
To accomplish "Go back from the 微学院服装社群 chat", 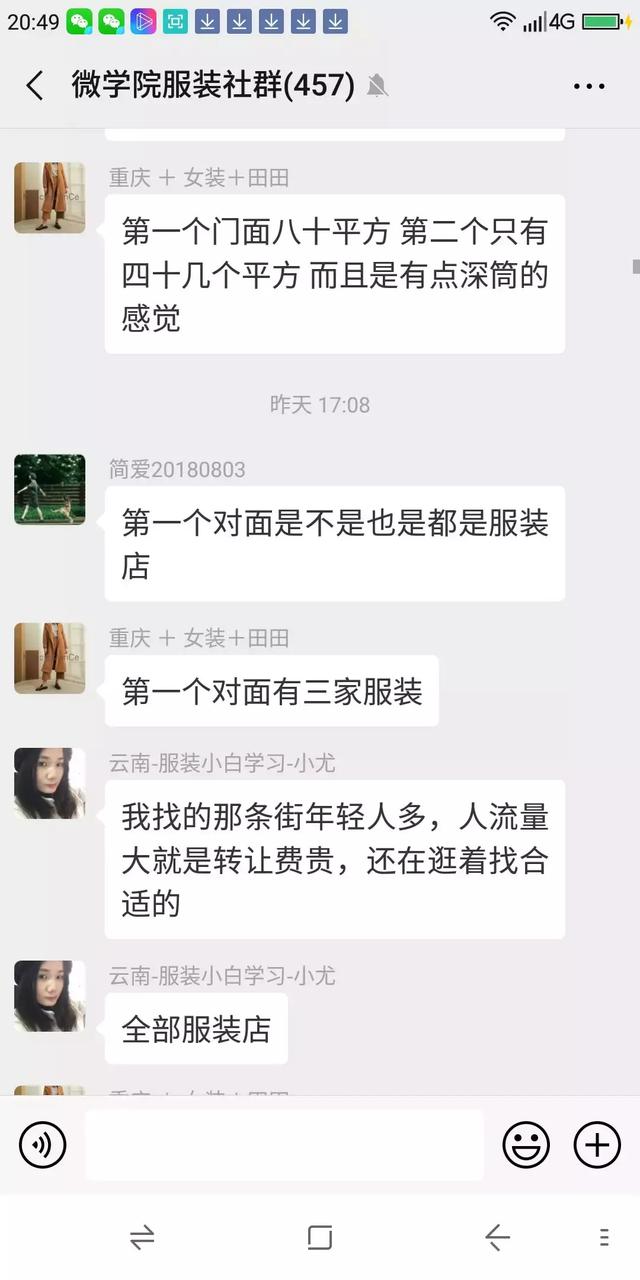I will [x=35, y=86].
